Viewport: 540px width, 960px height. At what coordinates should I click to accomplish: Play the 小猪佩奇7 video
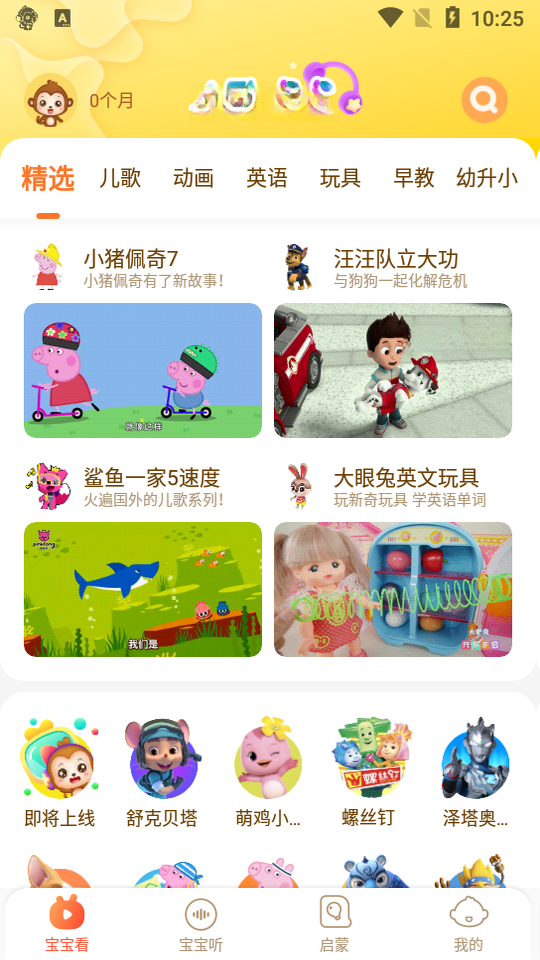(143, 370)
